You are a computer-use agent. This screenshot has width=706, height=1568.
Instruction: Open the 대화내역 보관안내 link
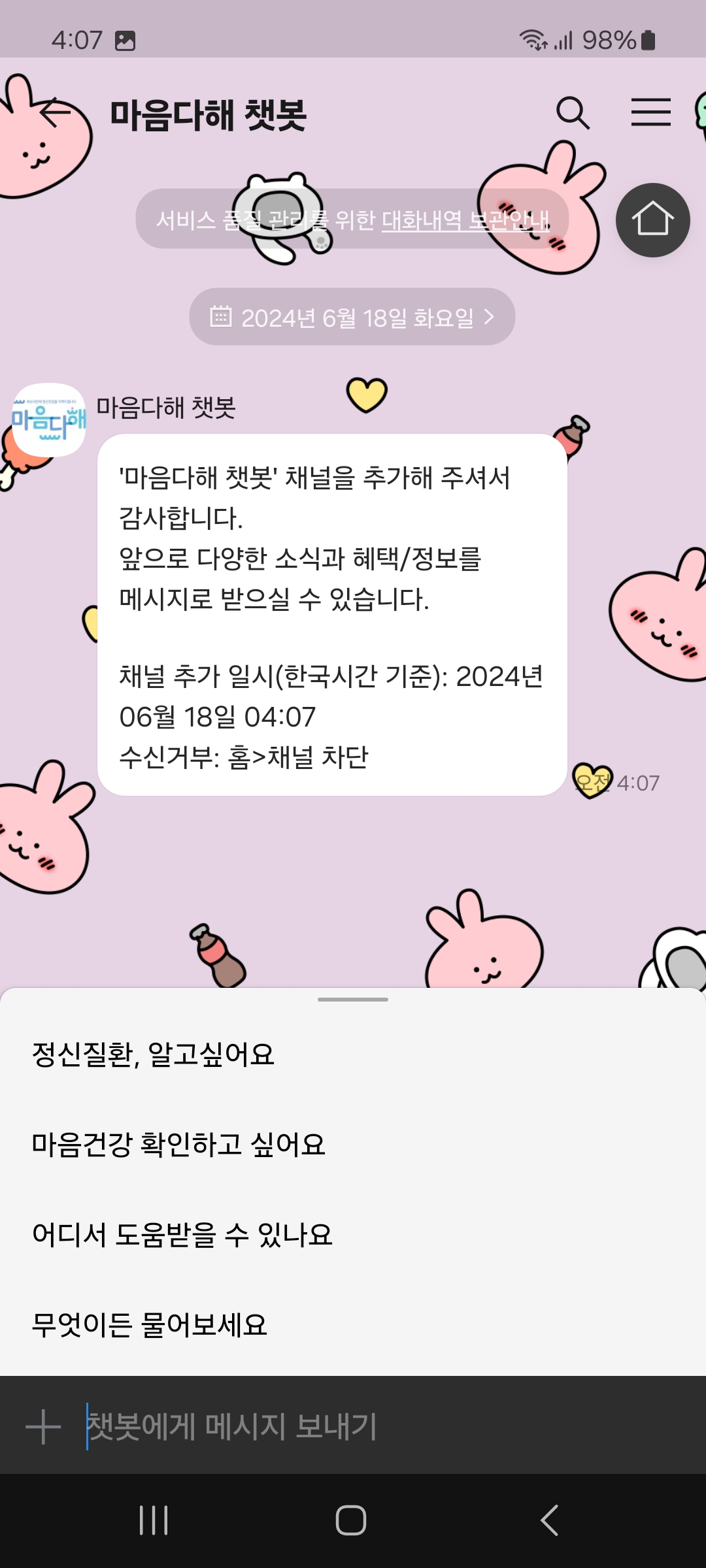(465, 220)
